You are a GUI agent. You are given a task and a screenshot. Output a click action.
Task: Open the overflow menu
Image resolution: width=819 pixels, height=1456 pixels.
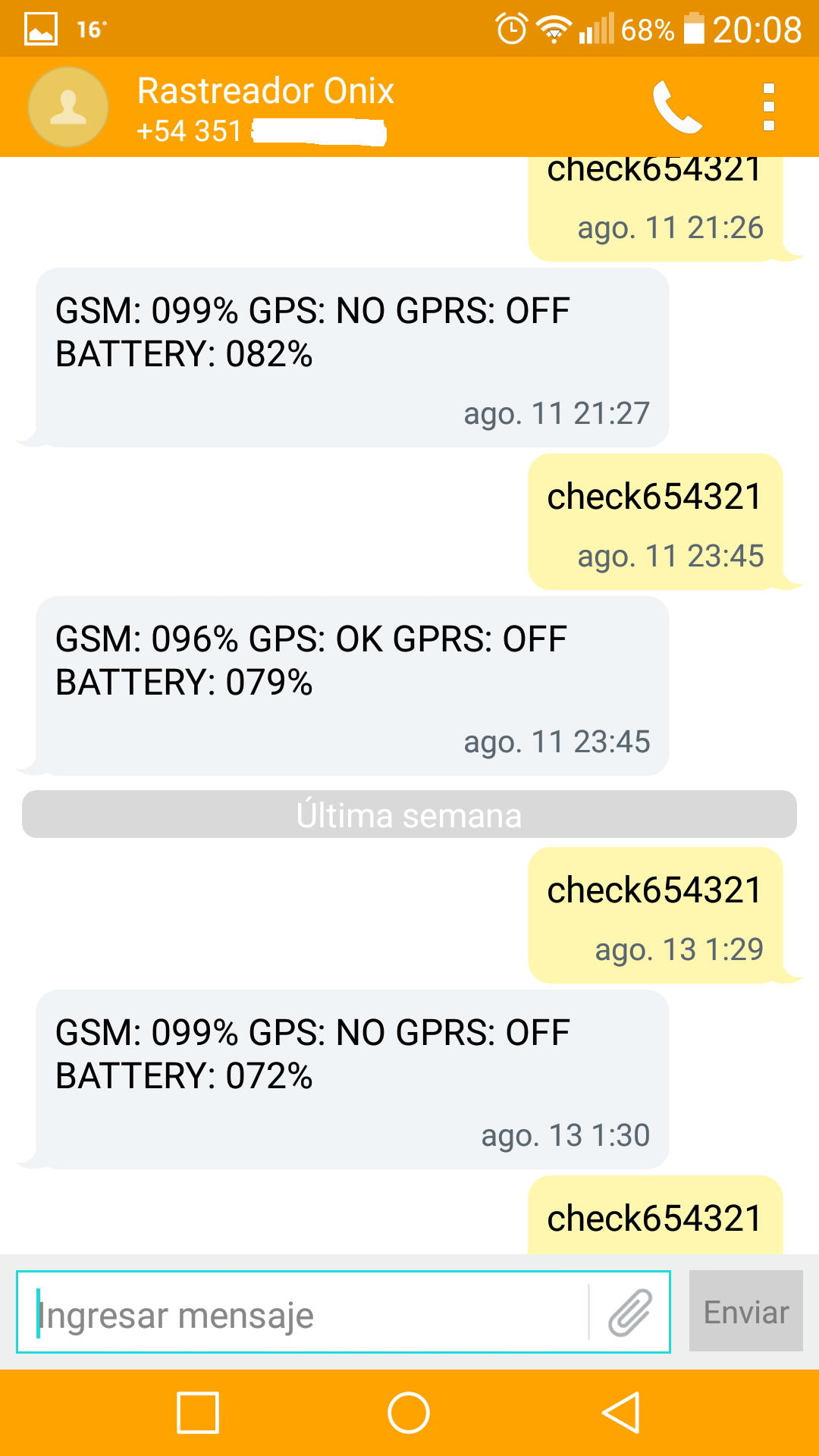(768, 107)
